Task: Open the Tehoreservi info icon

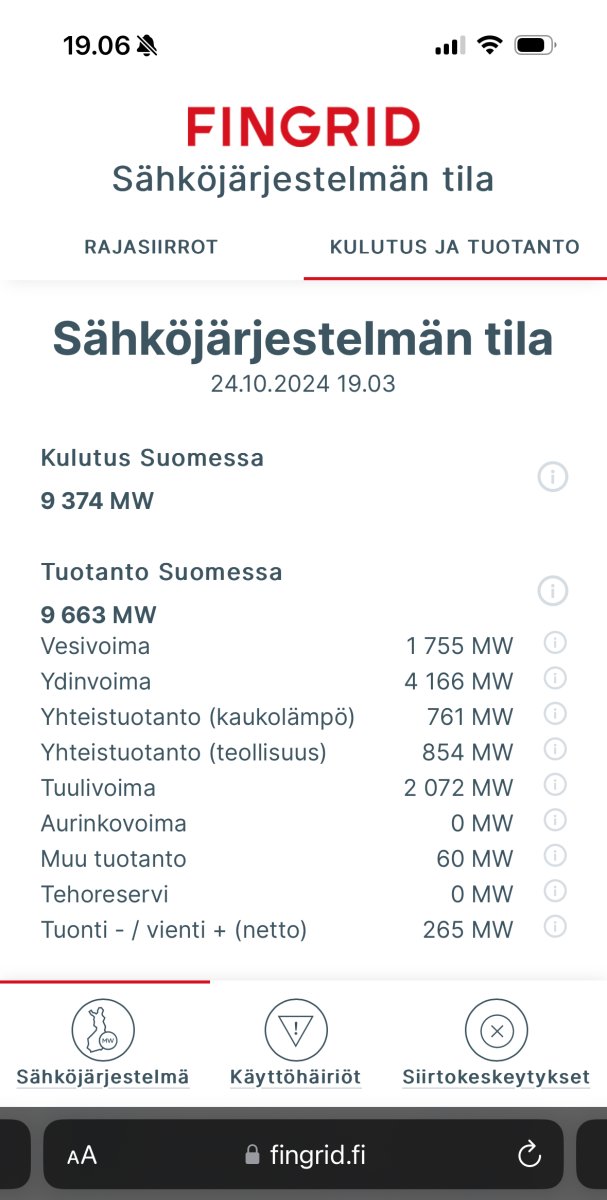Action: click(x=555, y=891)
